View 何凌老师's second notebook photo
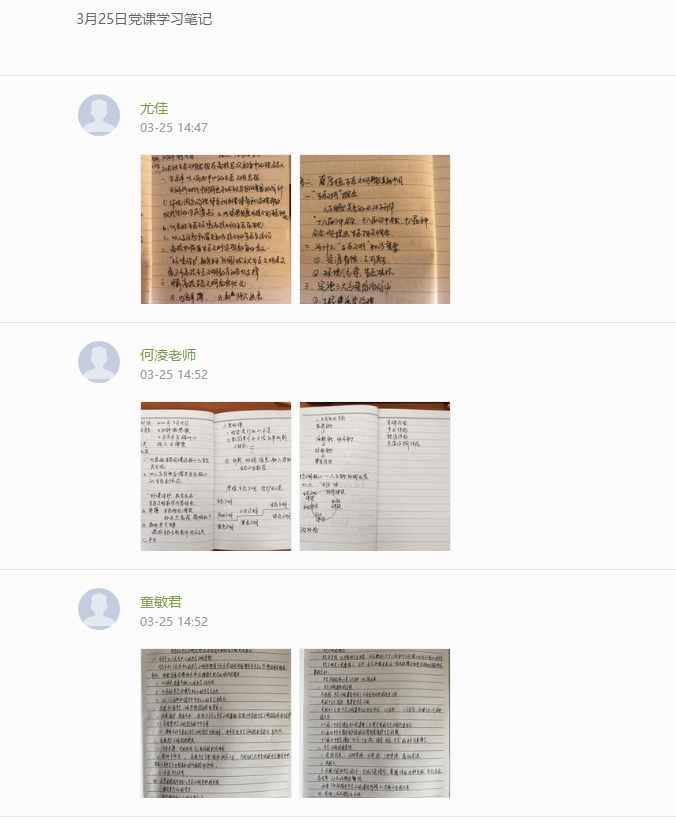The image size is (676, 826). [x=375, y=476]
